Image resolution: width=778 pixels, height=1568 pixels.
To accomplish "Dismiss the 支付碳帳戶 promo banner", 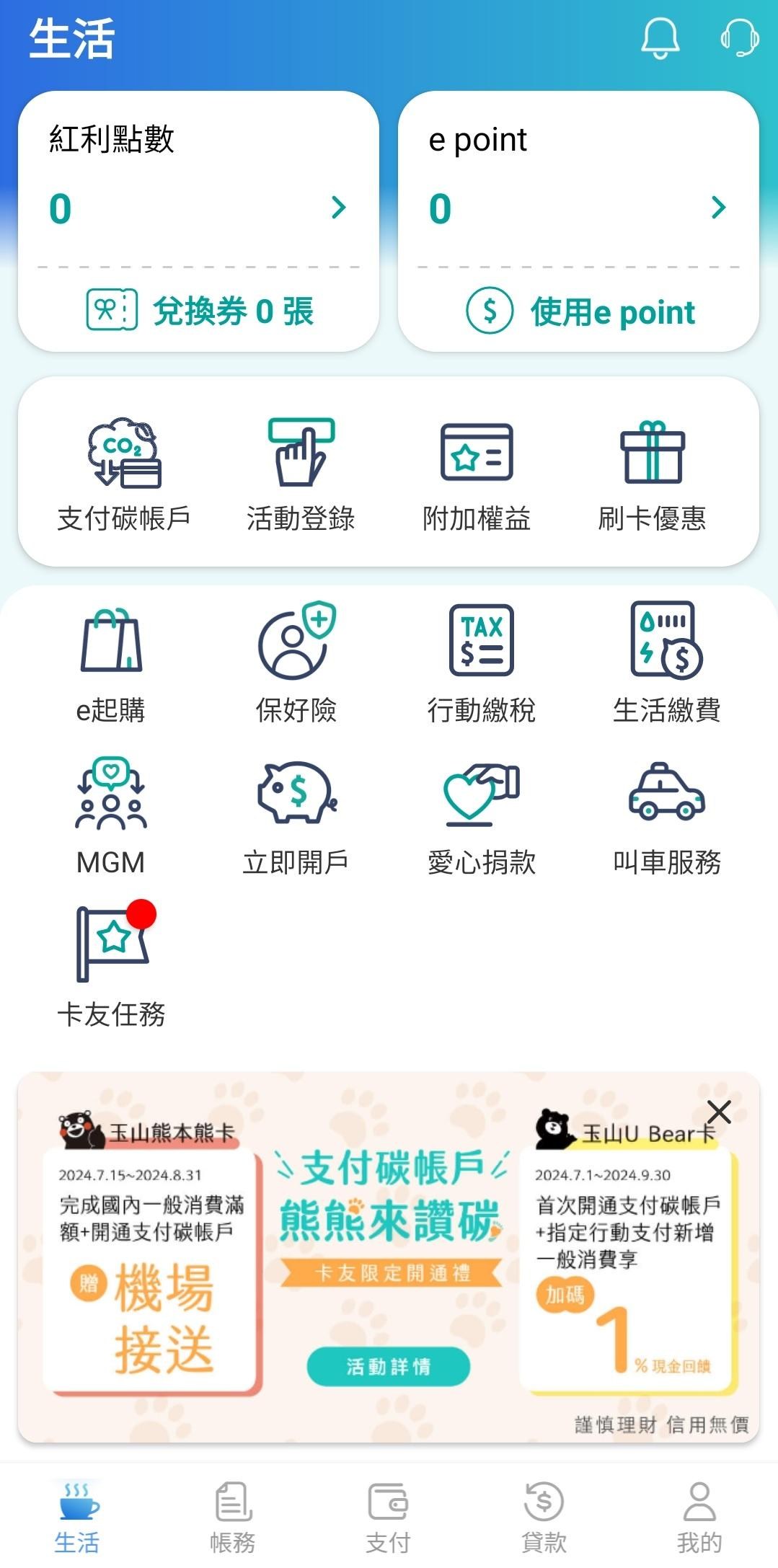I will coord(720,1113).
